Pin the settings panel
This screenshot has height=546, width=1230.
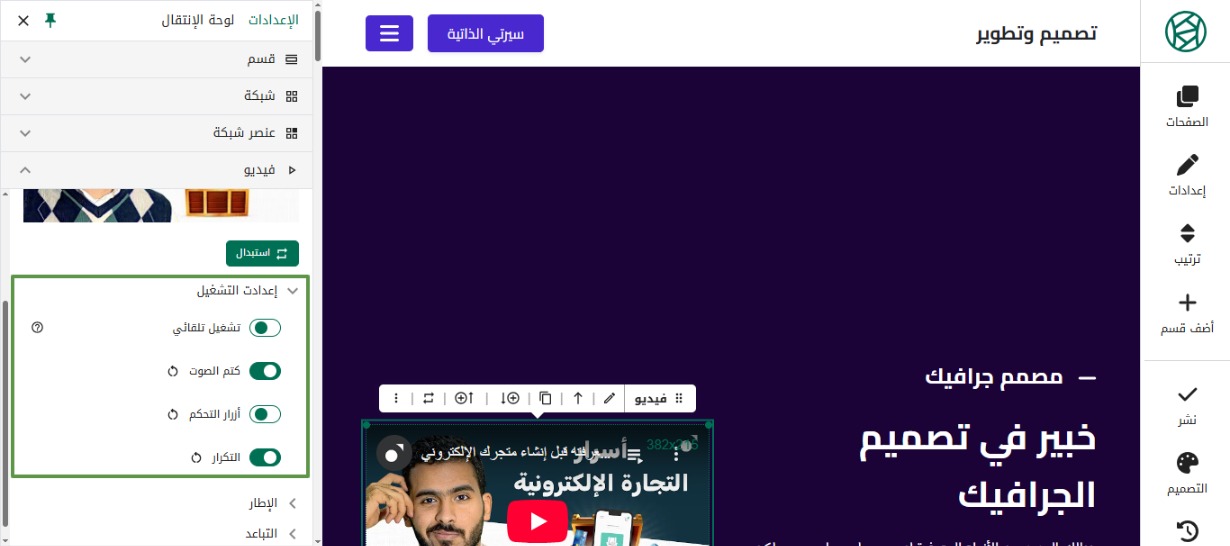pyautogui.click(x=51, y=20)
